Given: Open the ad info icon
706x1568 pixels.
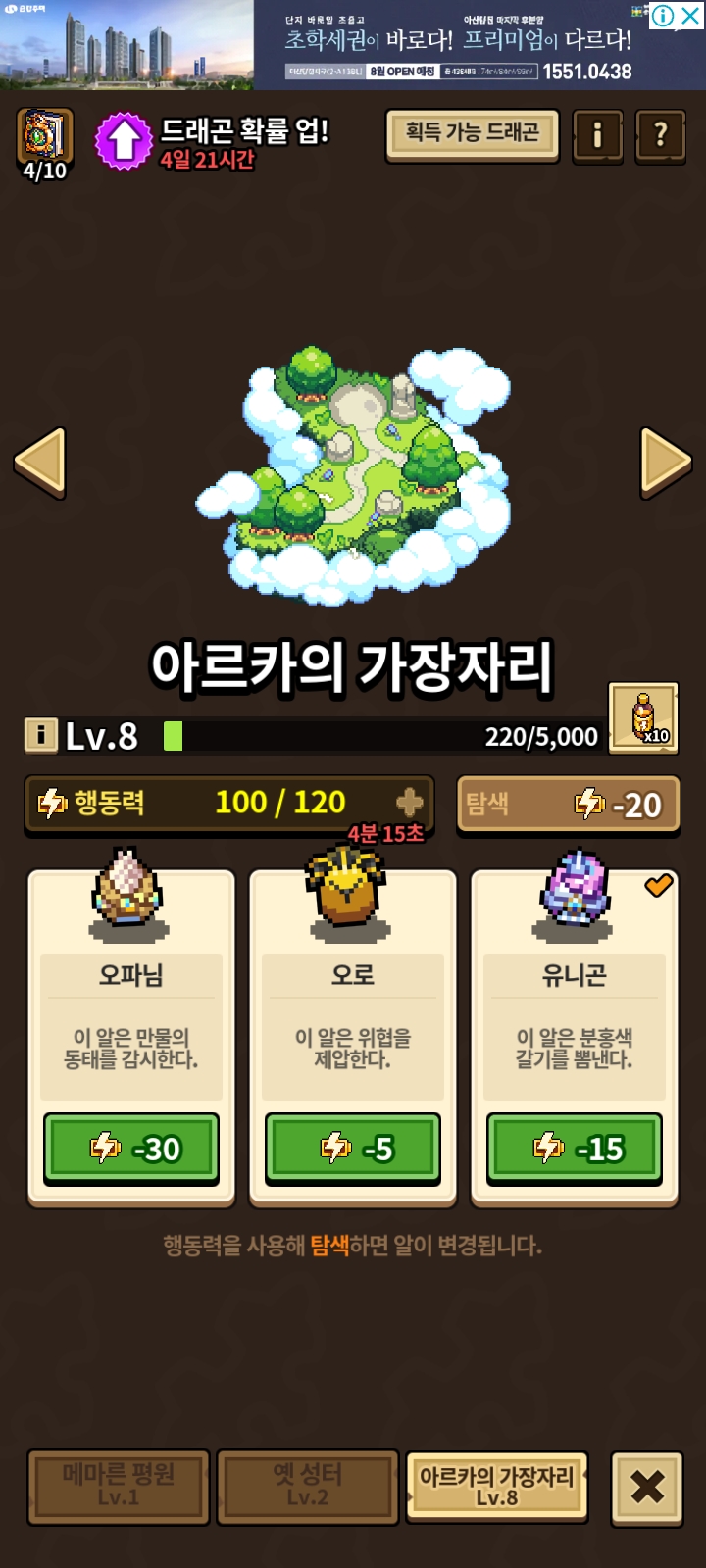Looking at the screenshot, I should (664, 15).
